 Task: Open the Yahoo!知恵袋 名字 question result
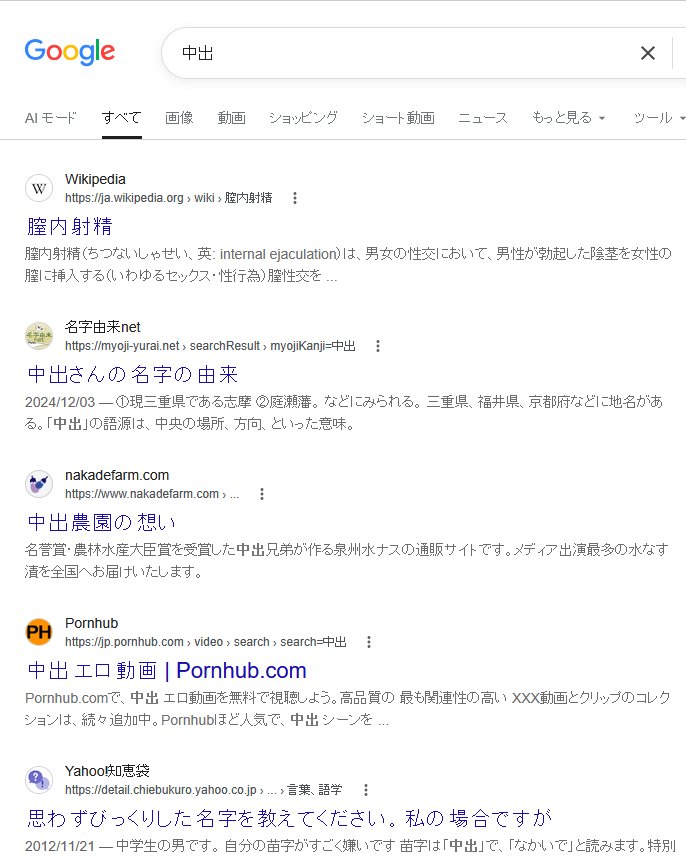(x=289, y=818)
